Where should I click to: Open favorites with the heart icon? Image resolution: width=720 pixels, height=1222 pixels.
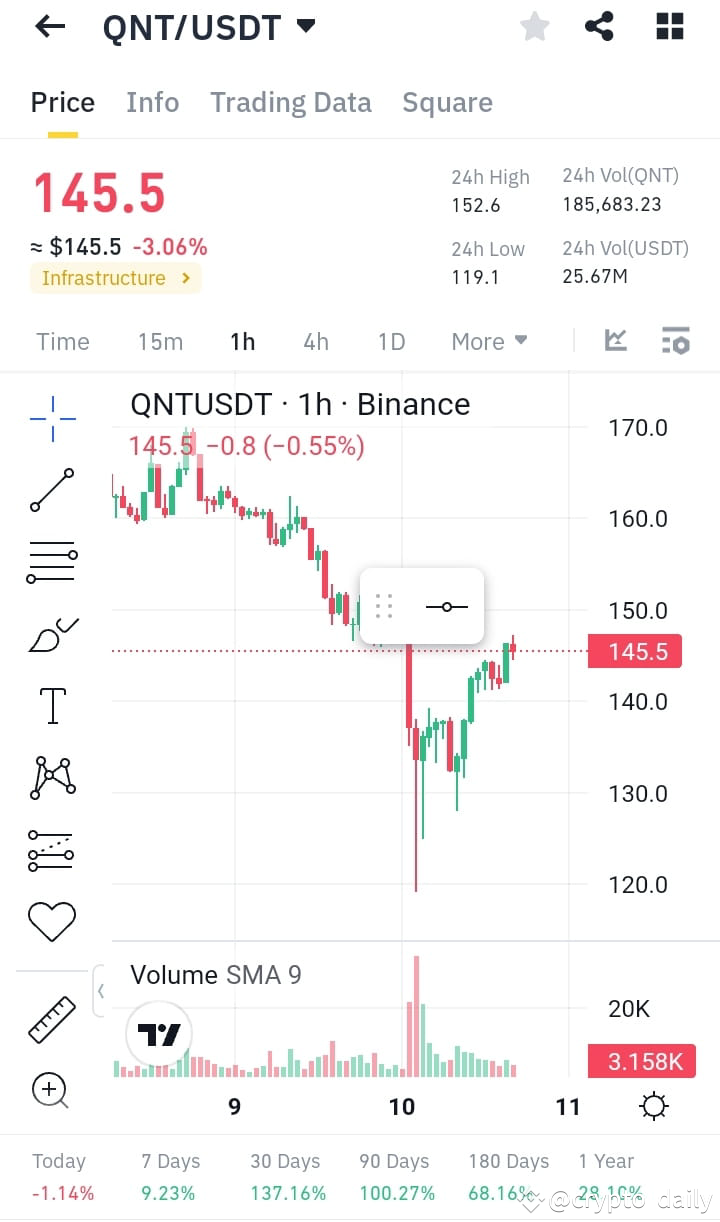[51, 921]
